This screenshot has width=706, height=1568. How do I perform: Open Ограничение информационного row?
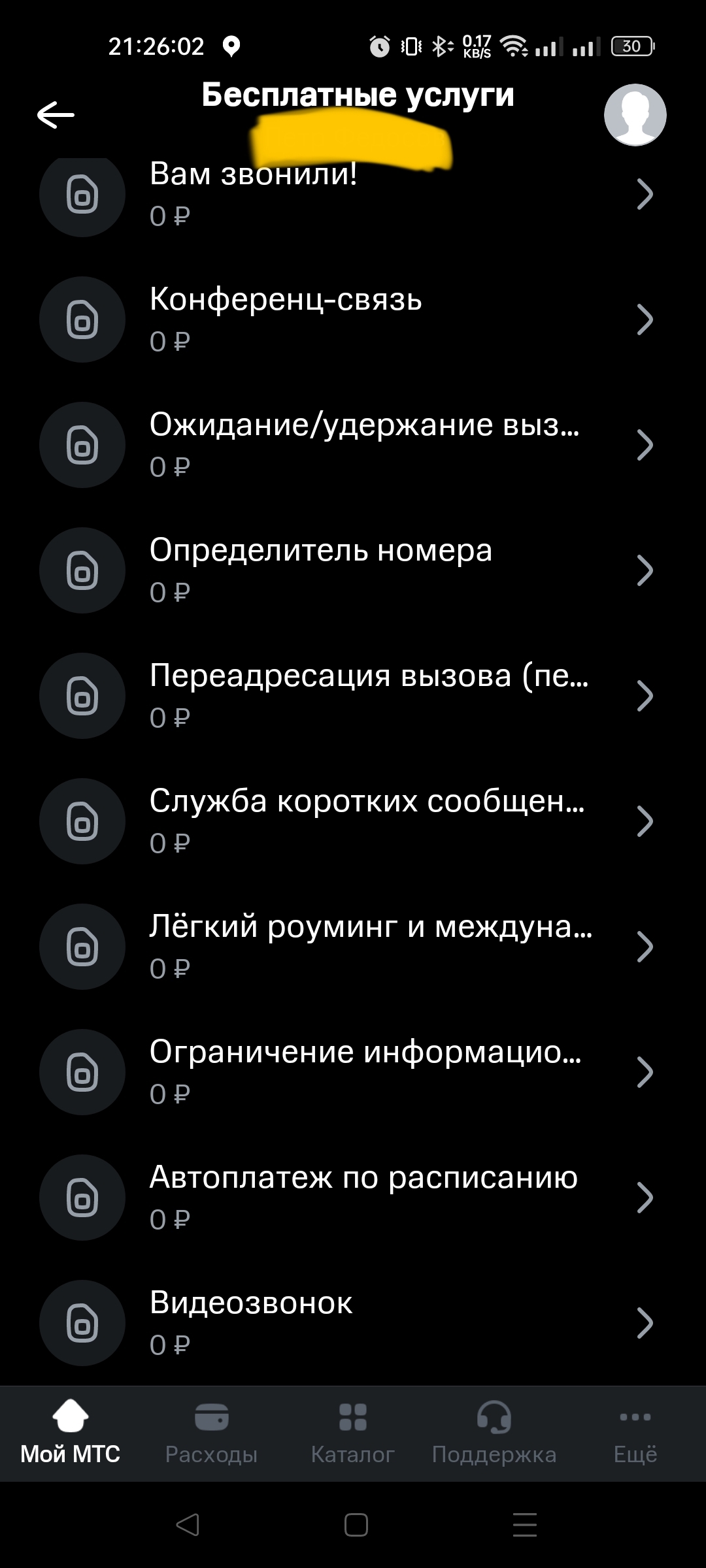click(x=353, y=1072)
